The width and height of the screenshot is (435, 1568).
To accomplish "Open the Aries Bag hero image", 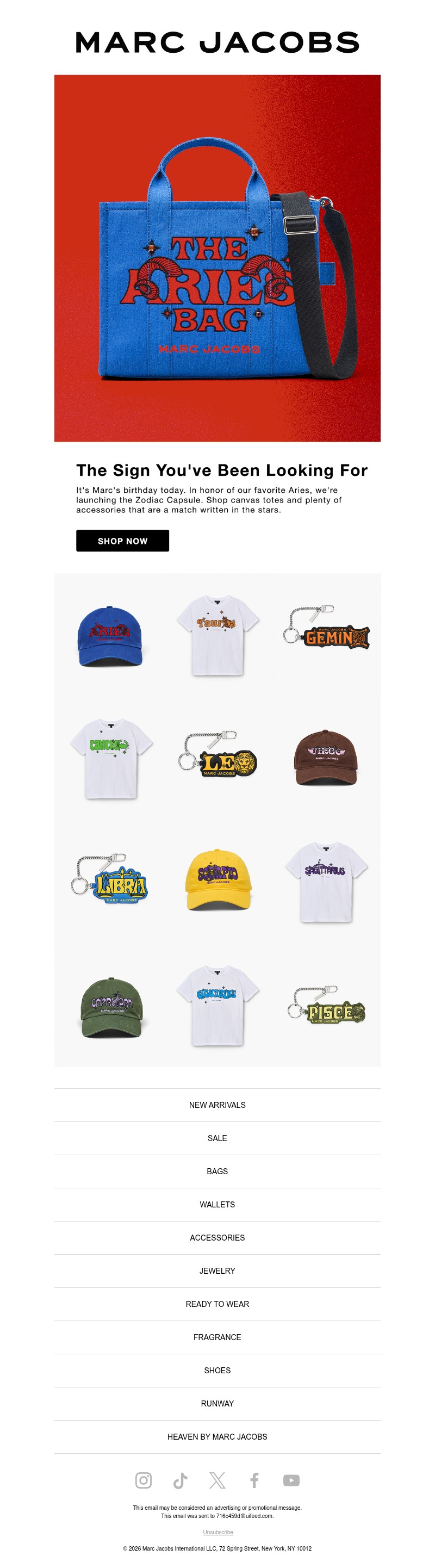I will click(217, 258).
